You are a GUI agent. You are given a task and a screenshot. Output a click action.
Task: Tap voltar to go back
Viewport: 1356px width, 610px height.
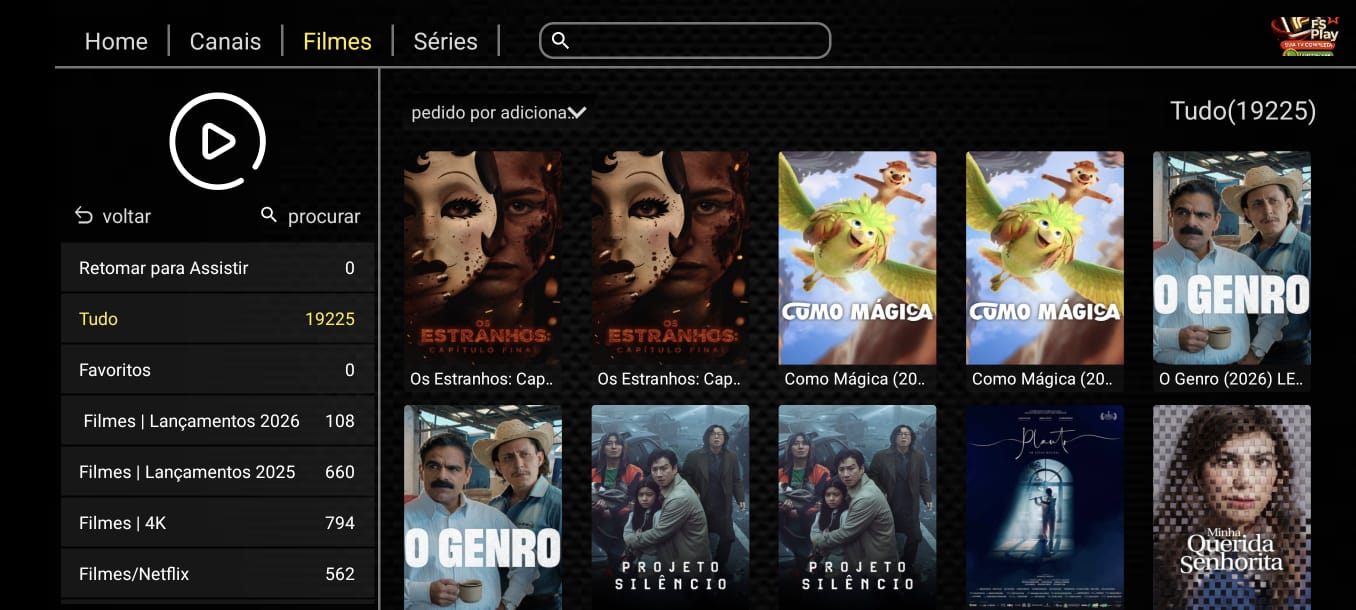coord(113,216)
